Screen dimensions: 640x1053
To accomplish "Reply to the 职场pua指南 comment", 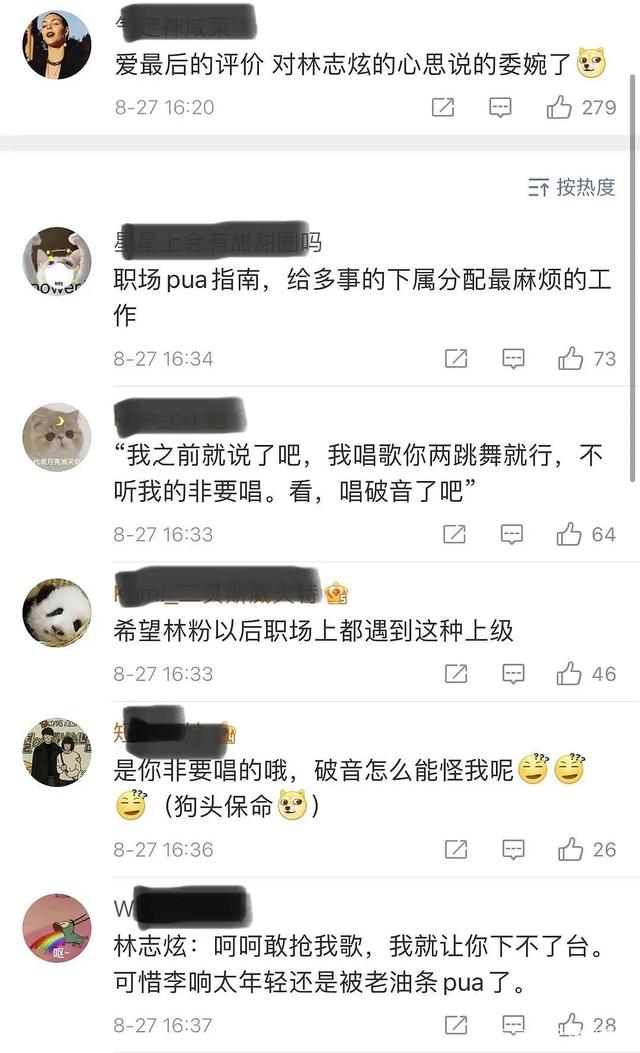I will [x=513, y=358].
